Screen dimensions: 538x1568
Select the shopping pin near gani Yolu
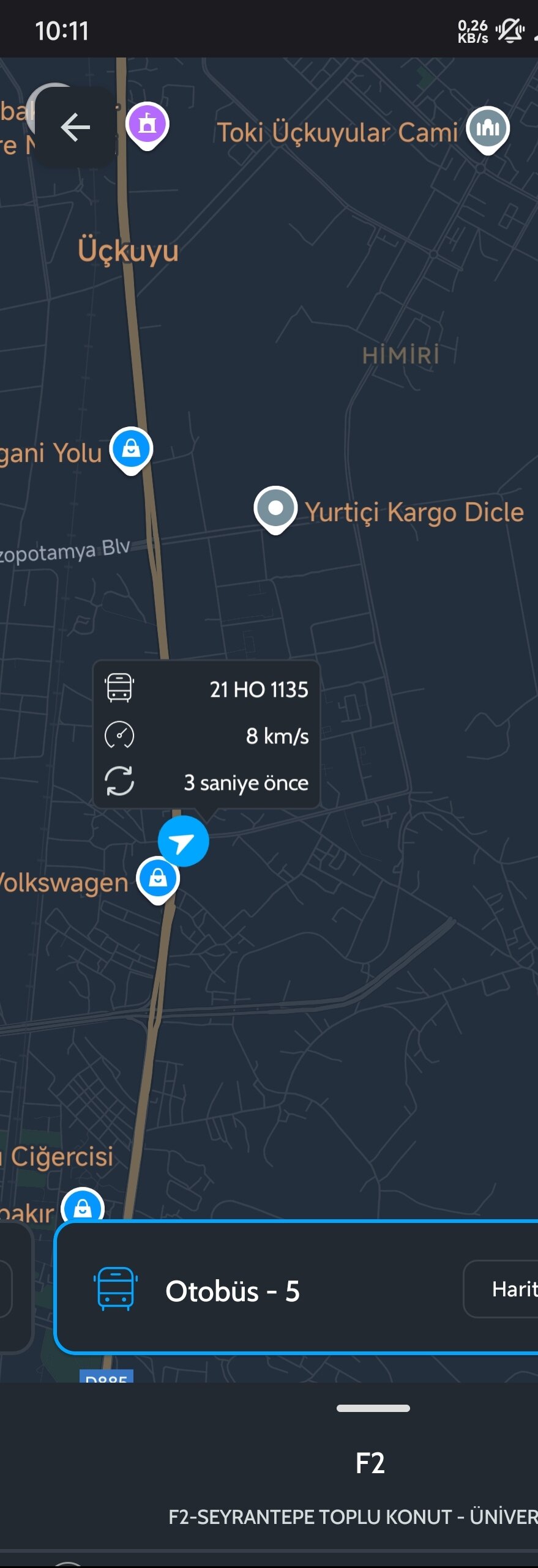click(131, 448)
